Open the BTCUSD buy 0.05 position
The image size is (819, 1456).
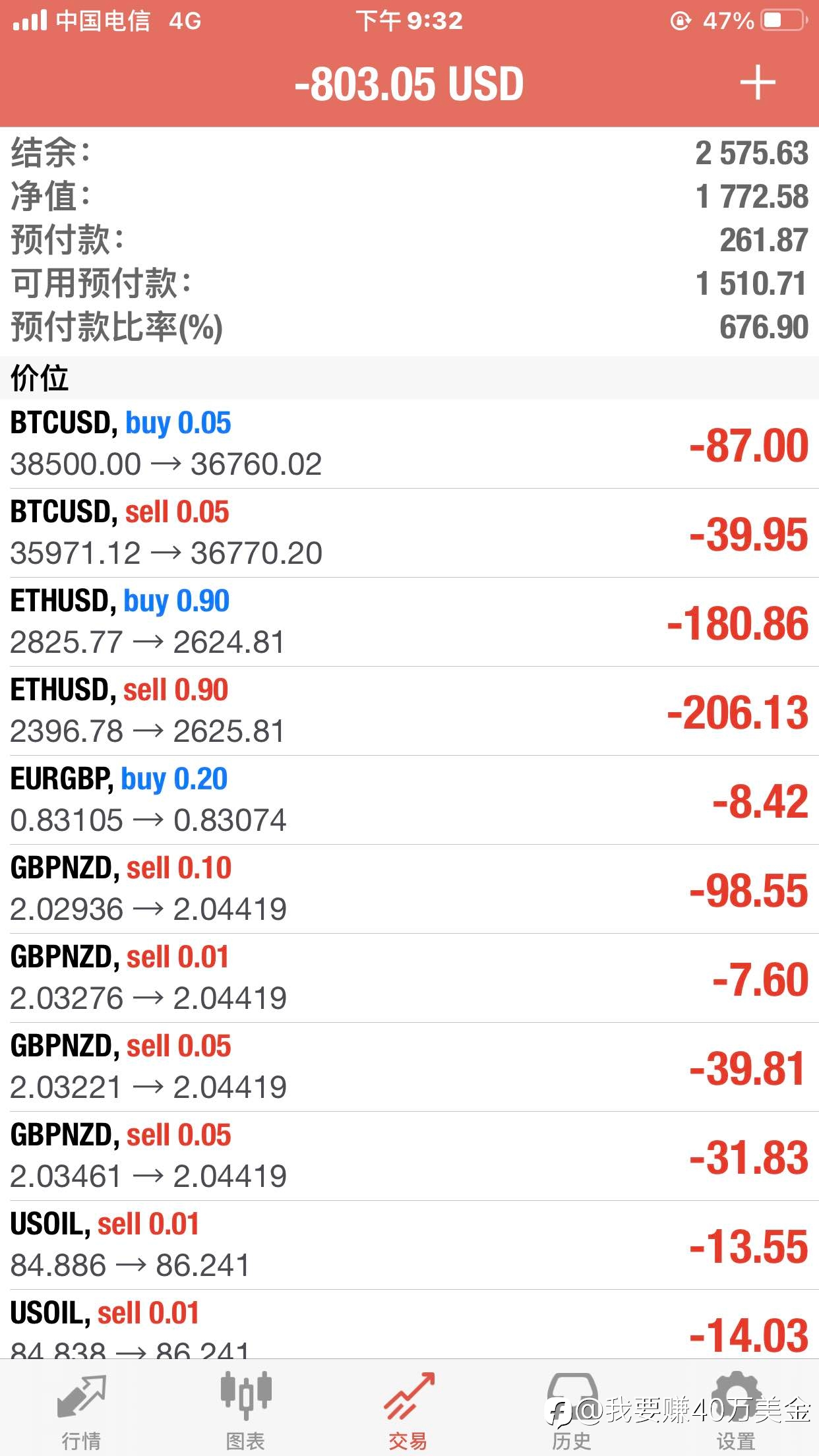click(x=409, y=444)
